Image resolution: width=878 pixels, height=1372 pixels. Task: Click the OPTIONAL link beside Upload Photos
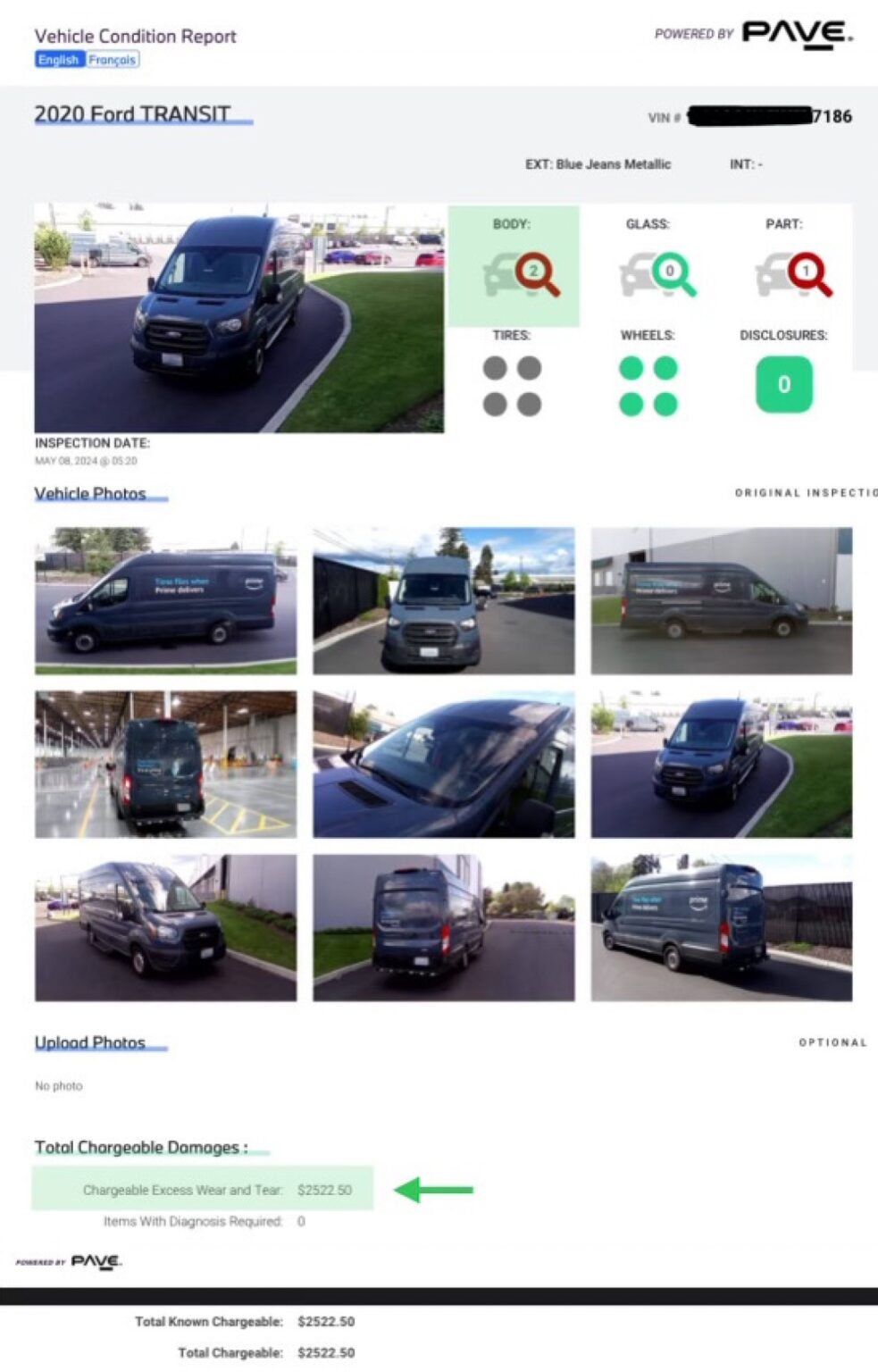point(832,1042)
